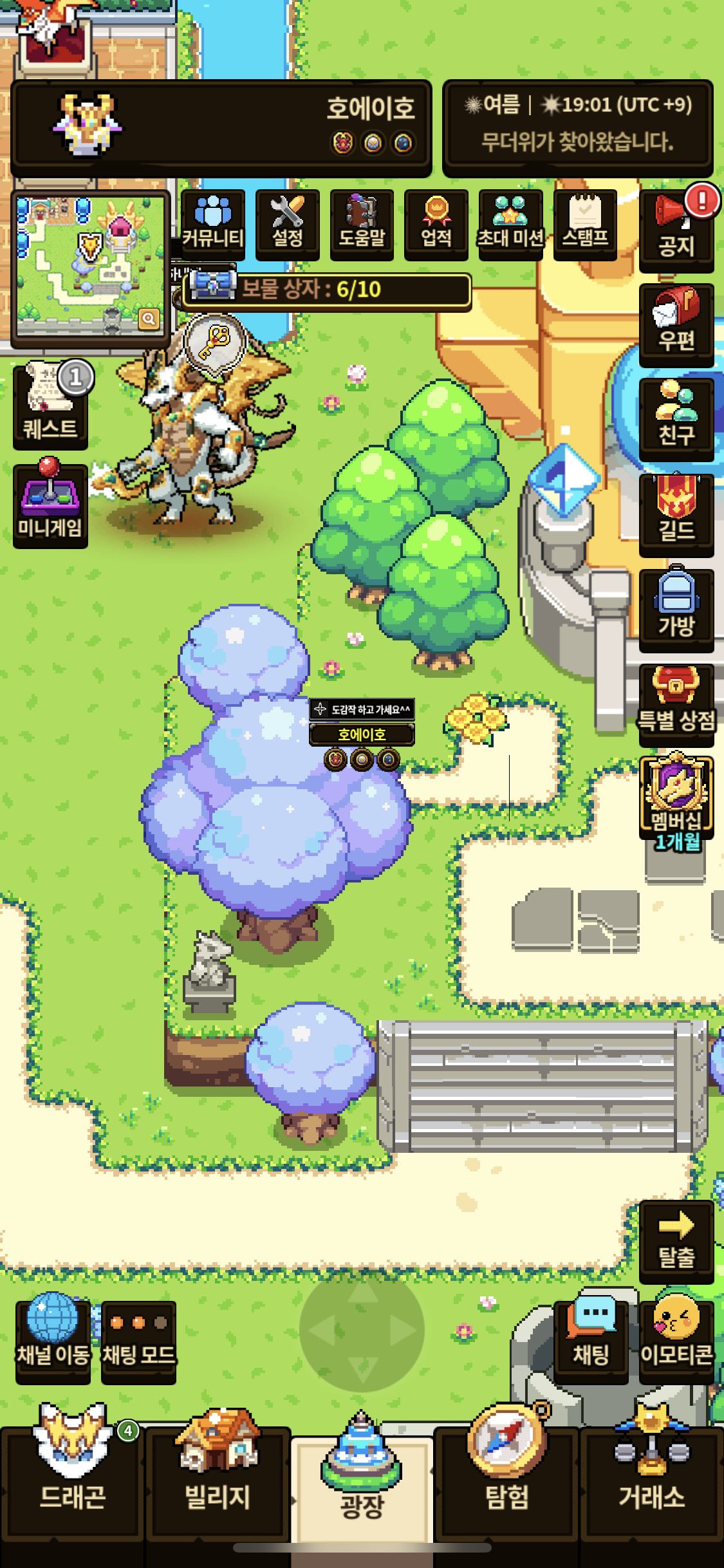Enlarge the minimap with the magnifier

coord(149,319)
